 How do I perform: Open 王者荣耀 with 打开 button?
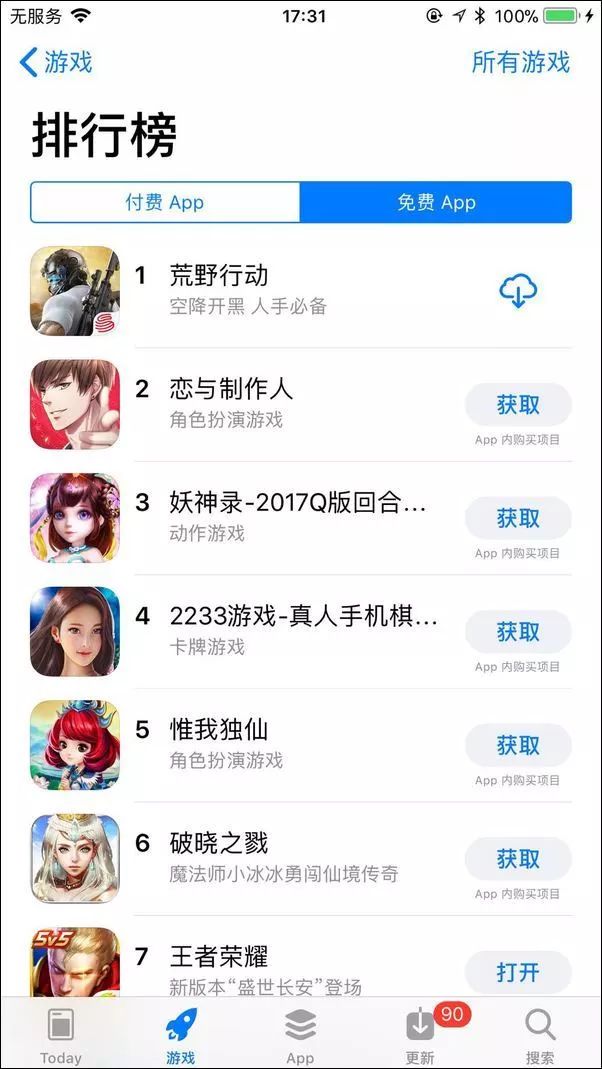pos(518,972)
